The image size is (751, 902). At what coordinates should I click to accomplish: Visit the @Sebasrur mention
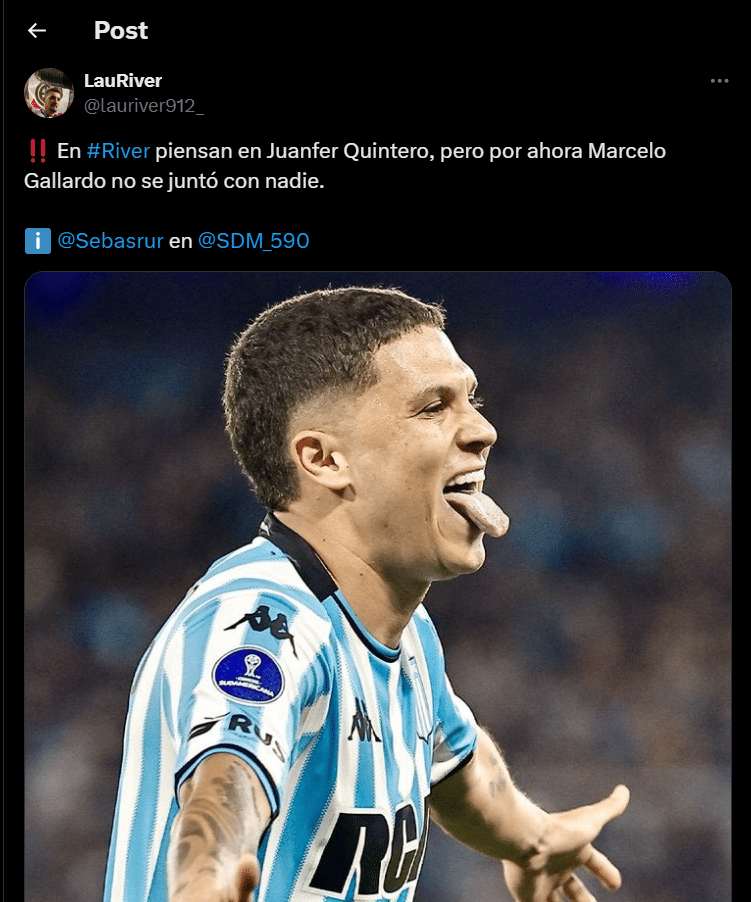coord(110,240)
